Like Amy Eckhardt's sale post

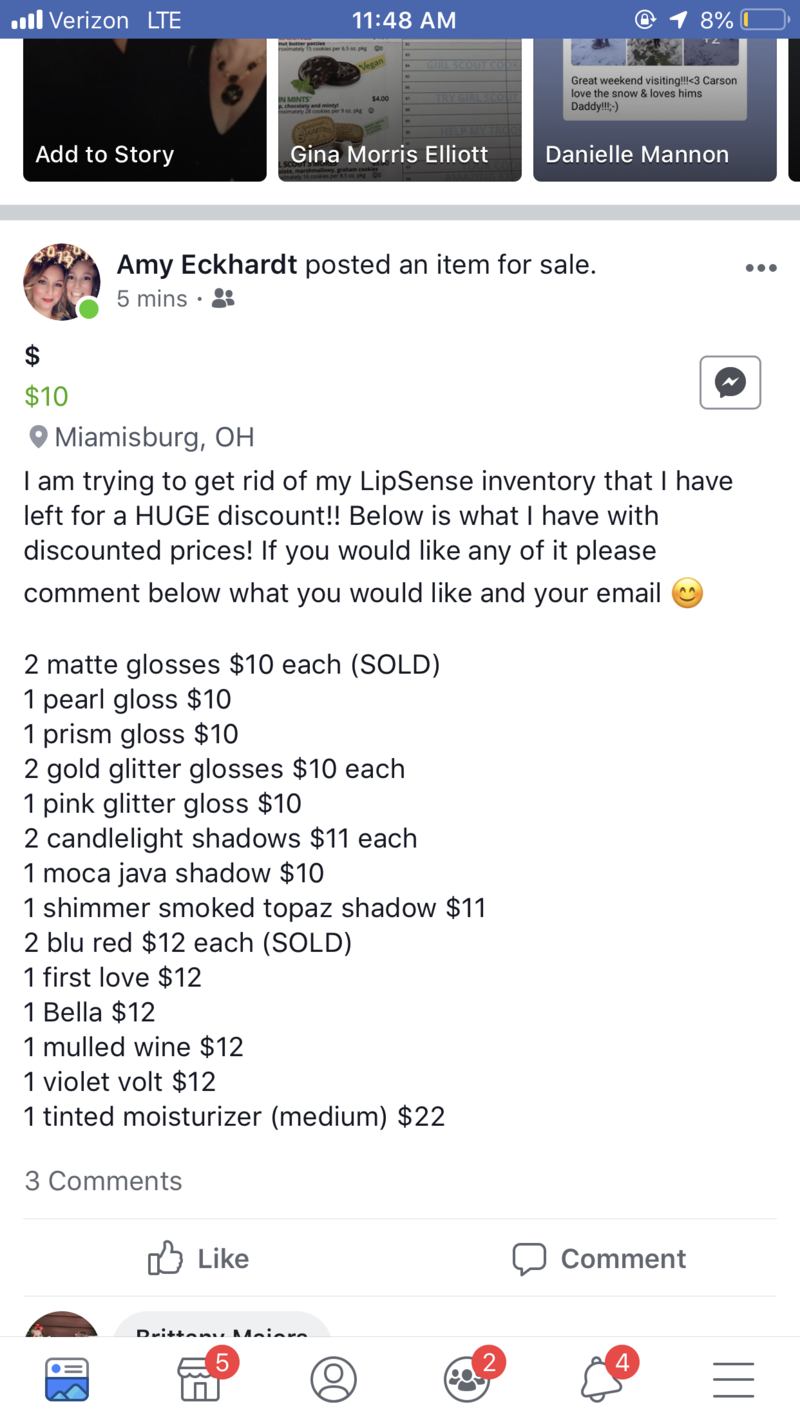(198, 1258)
